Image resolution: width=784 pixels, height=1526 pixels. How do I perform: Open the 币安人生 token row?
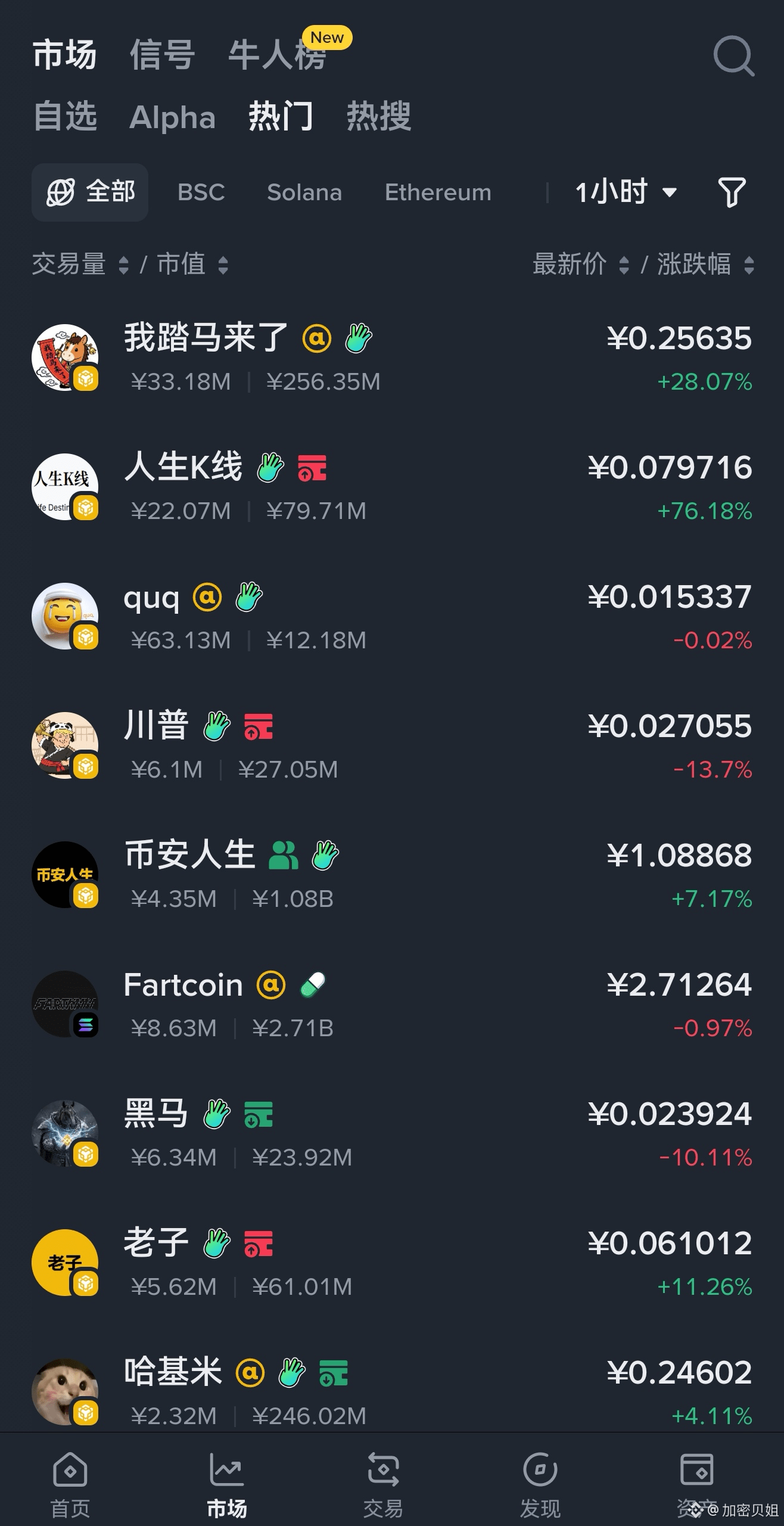(391, 875)
